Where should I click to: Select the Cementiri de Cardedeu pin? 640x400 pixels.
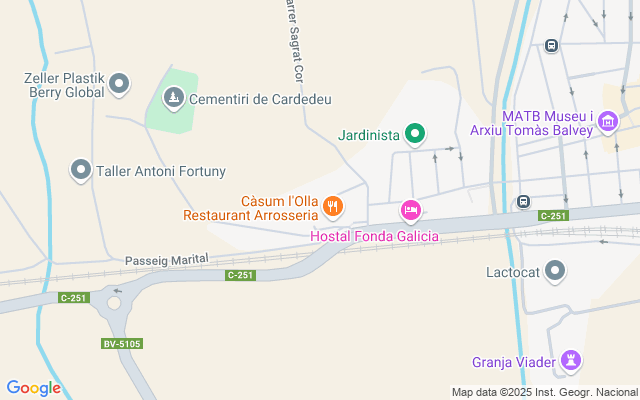[174, 98]
